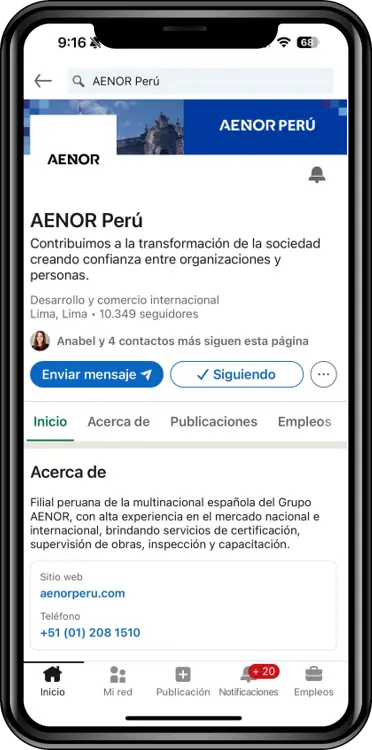This screenshot has height=750, width=372.
Task: Select the Inicio page tab
Action: (x=50, y=422)
